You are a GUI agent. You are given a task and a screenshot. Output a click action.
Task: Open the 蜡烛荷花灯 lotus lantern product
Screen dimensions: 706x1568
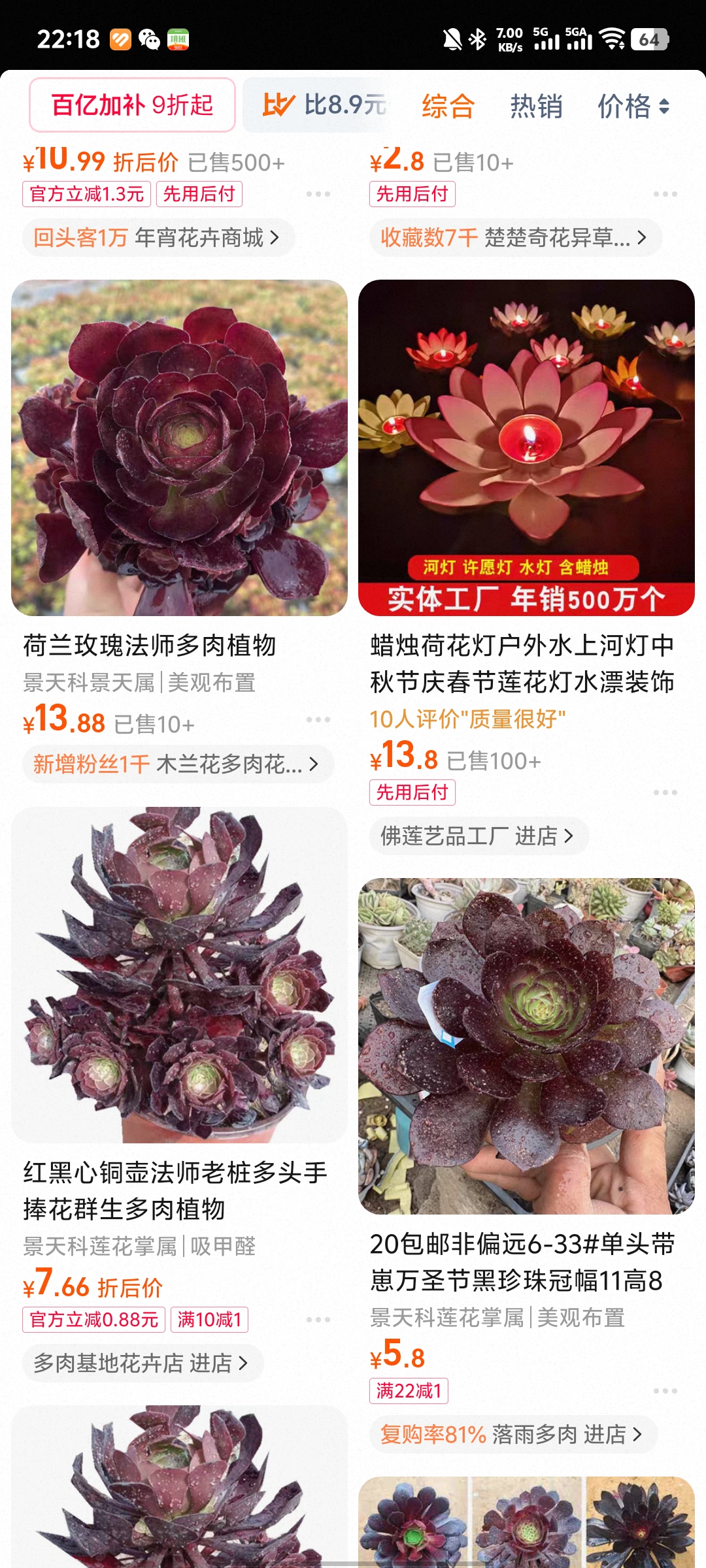[526, 448]
